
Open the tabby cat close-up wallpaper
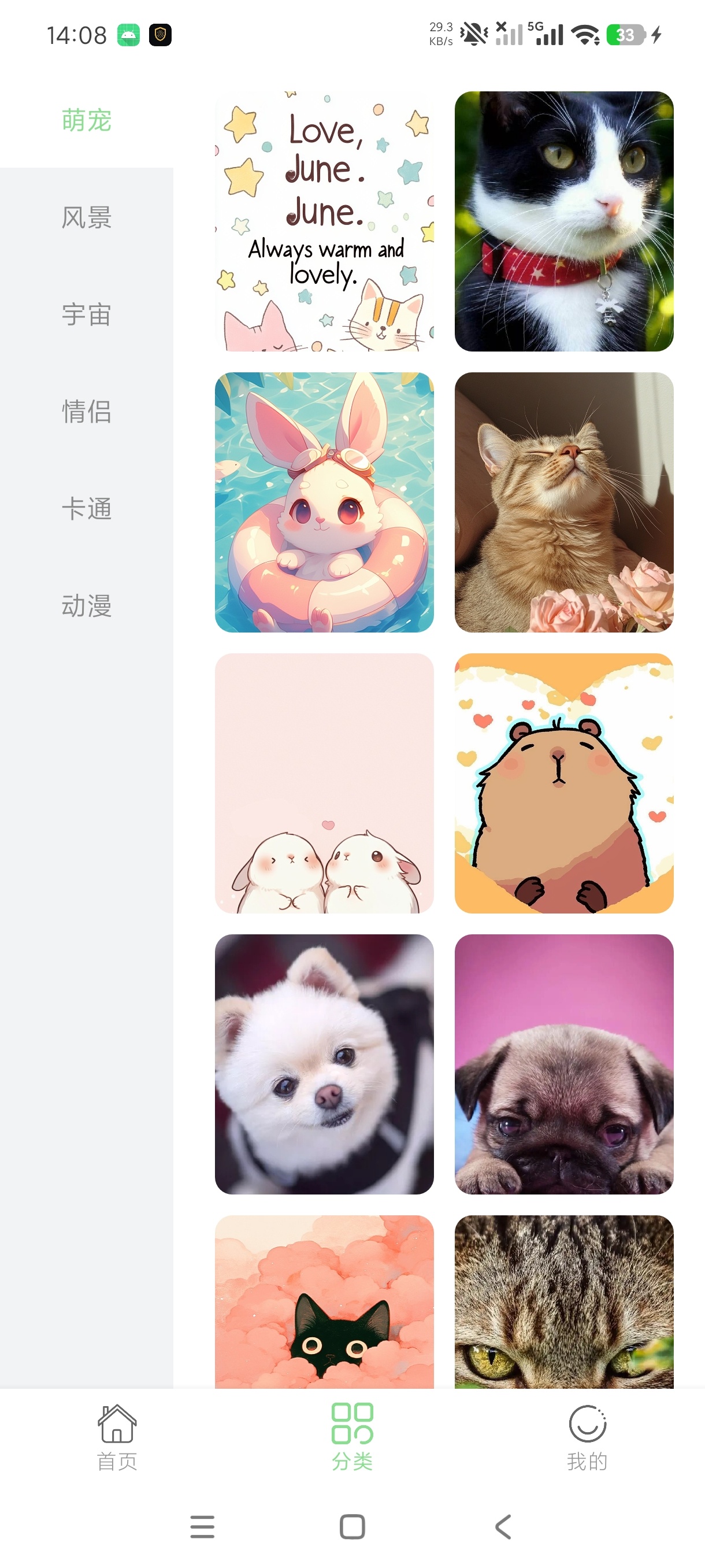coord(564,1302)
